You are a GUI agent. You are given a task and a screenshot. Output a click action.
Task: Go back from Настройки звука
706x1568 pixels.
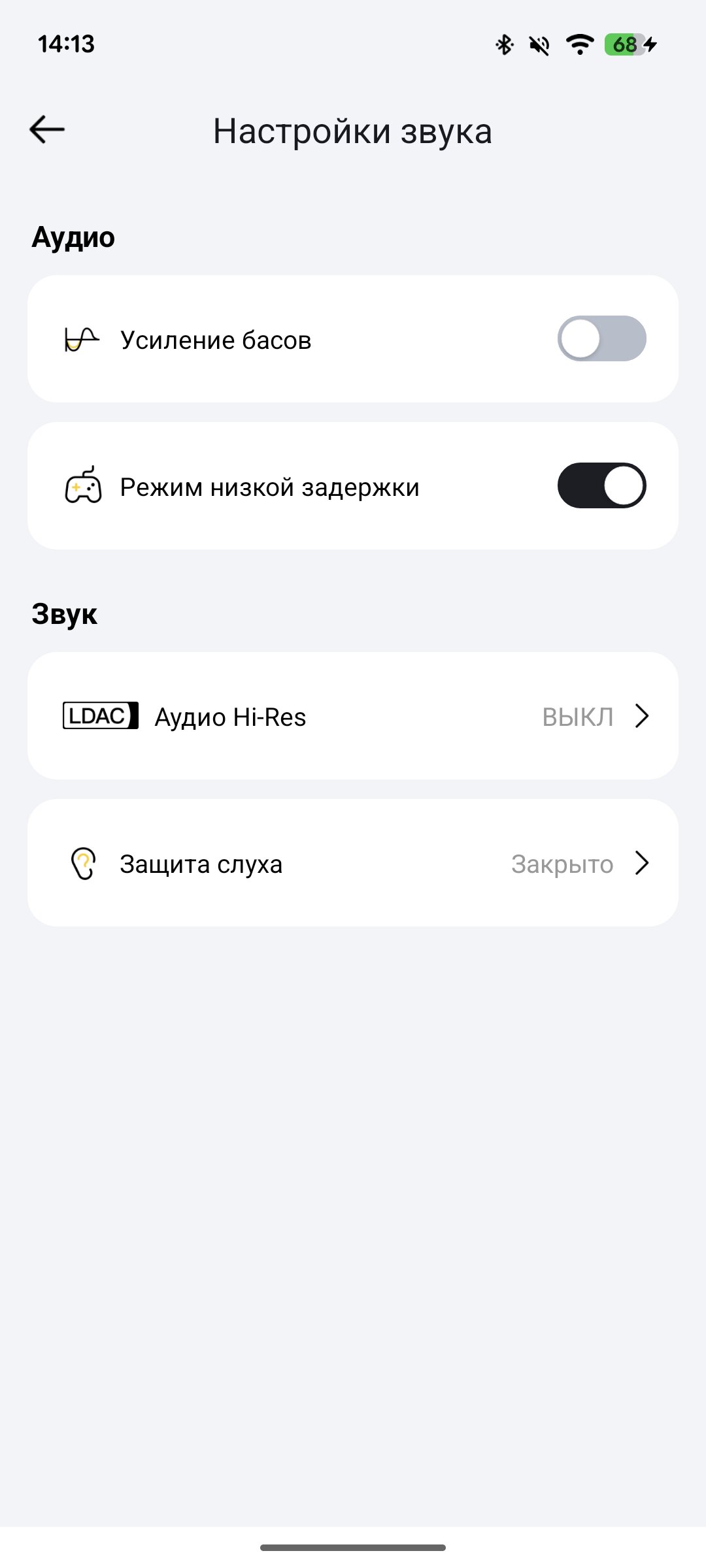coord(47,129)
